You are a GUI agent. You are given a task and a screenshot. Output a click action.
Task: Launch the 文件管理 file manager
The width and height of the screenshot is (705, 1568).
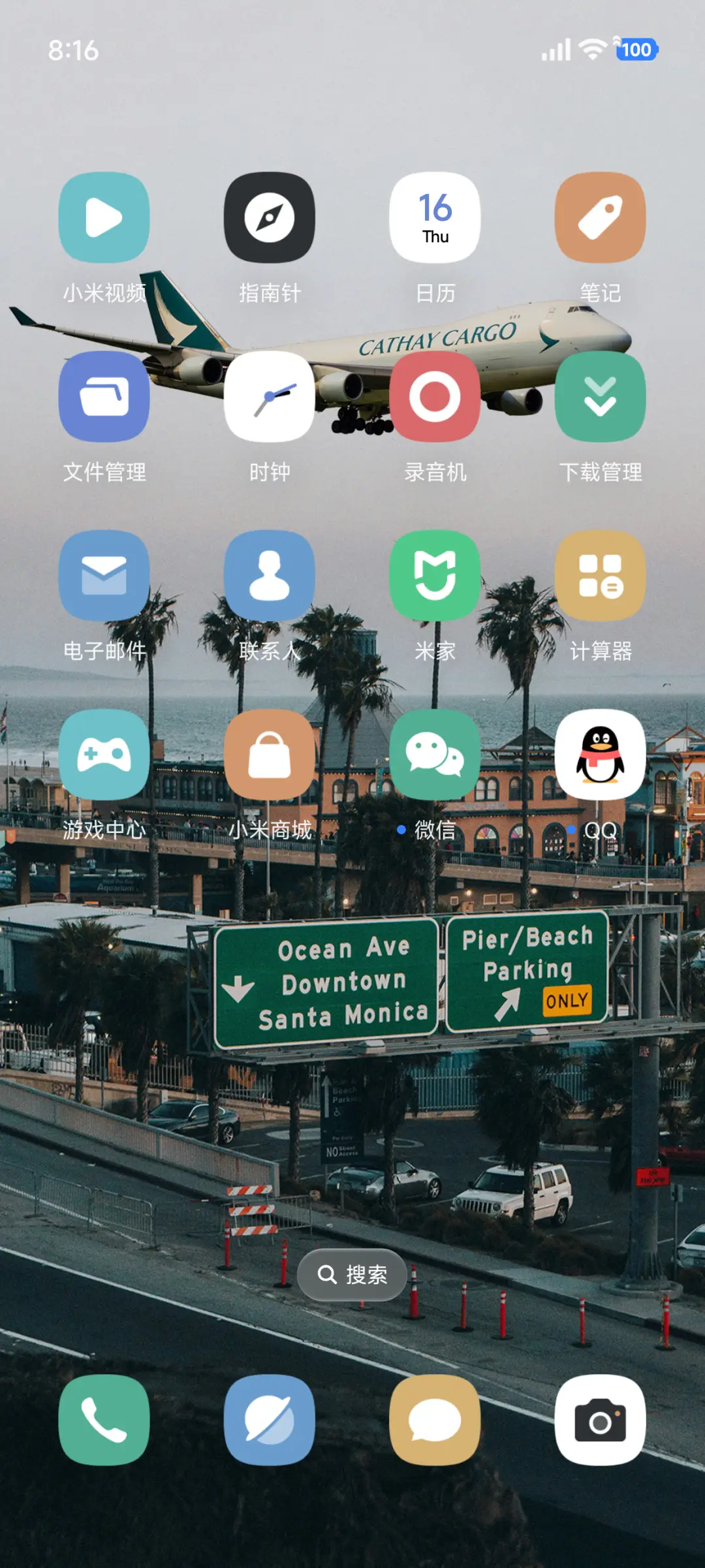tap(104, 398)
